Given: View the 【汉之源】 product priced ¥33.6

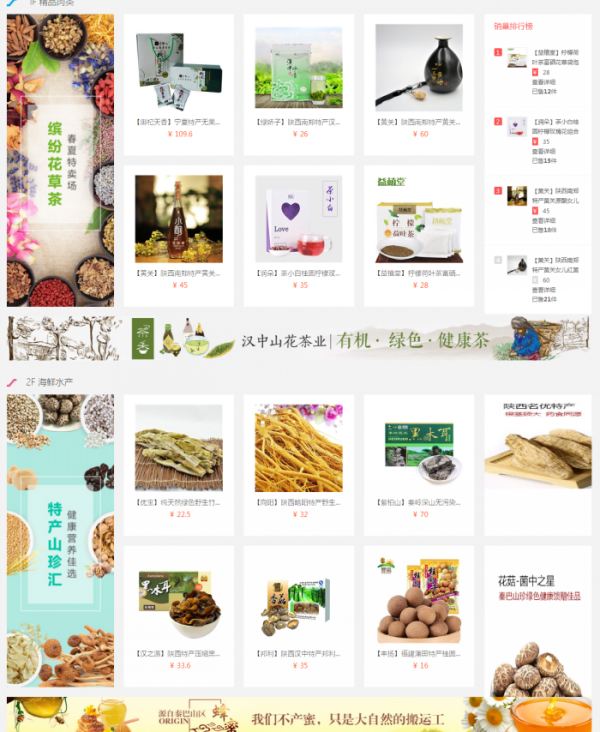Looking at the screenshot, I should (179, 607).
